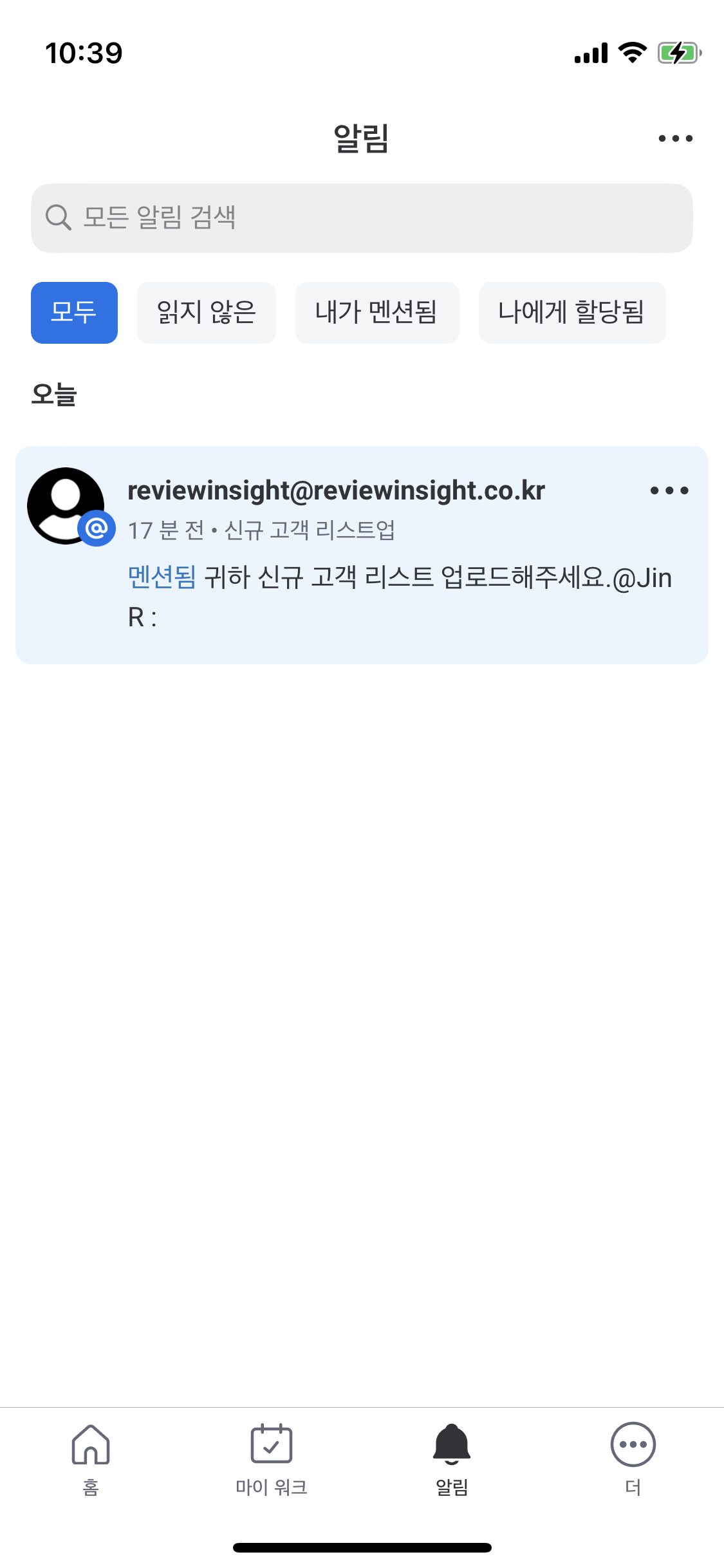Open options for the reviewinsight notification
This screenshot has height=1568, width=724.
tap(669, 490)
